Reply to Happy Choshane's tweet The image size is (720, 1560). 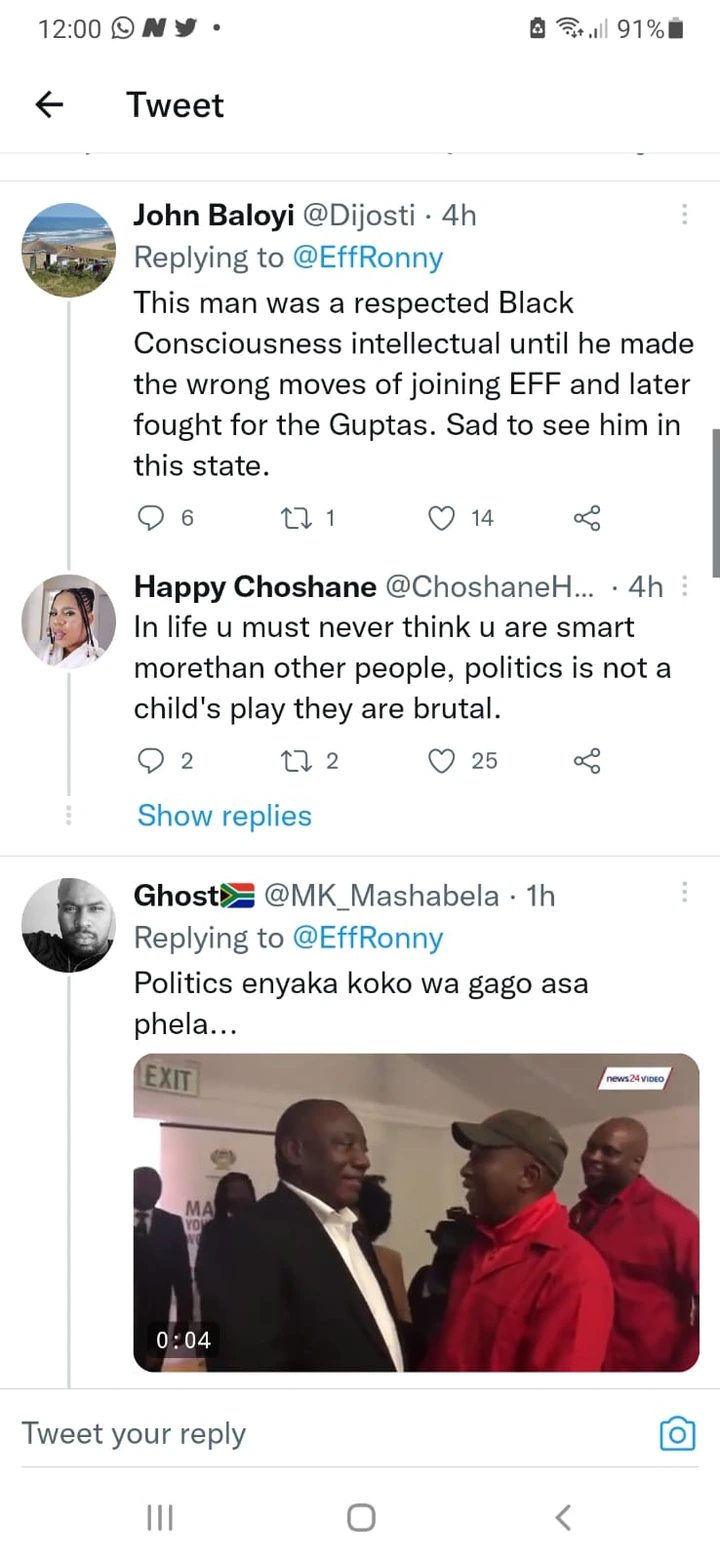click(x=149, y=761)
